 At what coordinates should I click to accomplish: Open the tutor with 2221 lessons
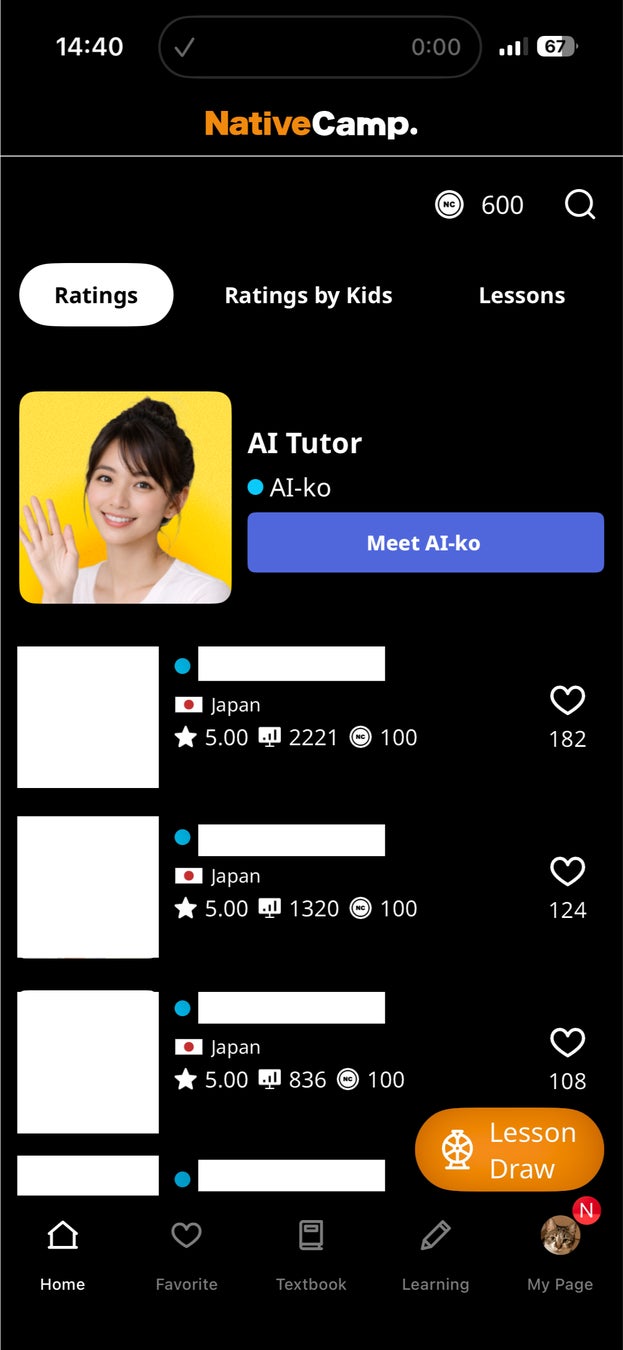(88, 717)
